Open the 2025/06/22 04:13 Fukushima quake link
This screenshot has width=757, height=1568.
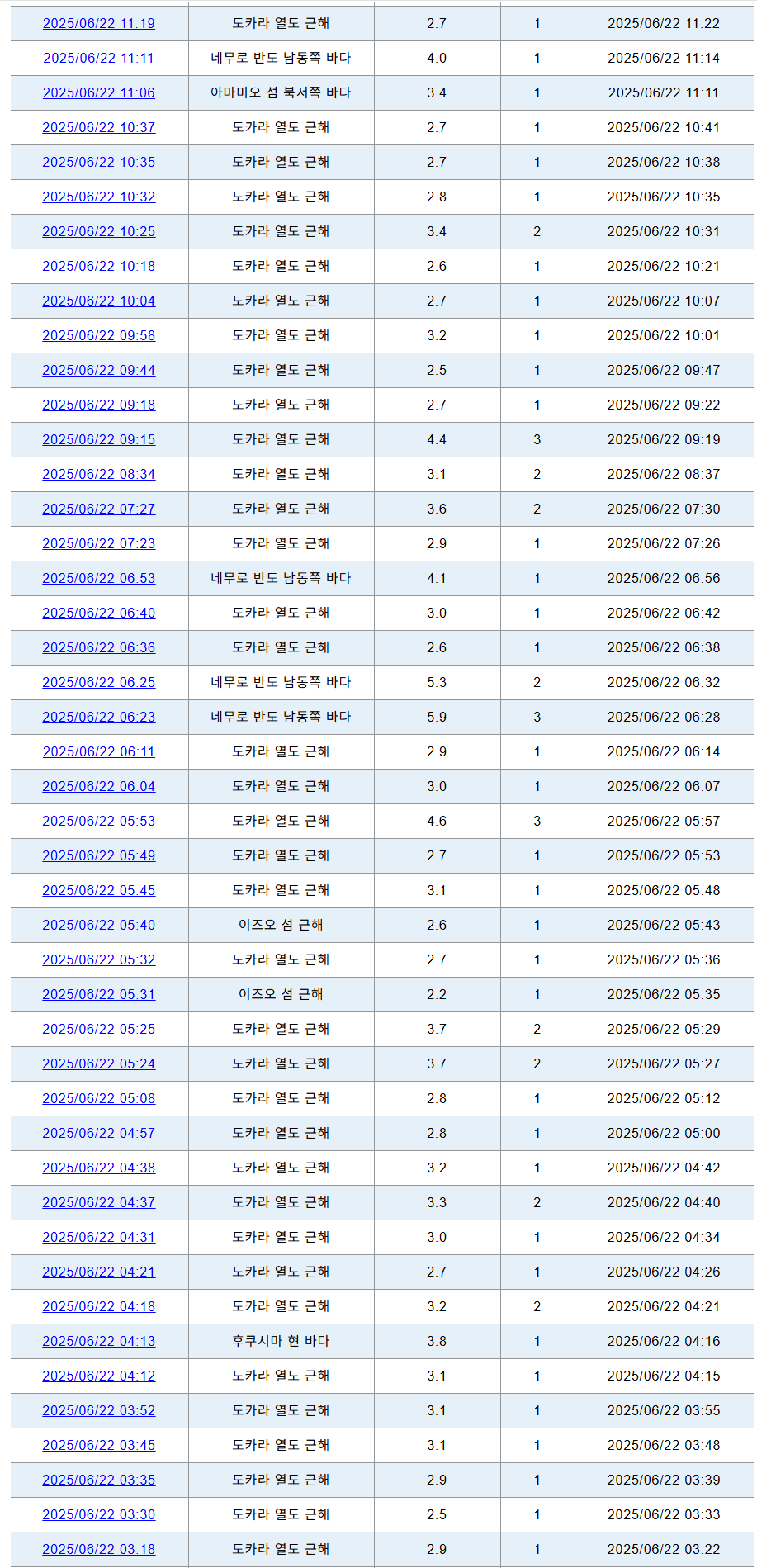pos(99,1341)
